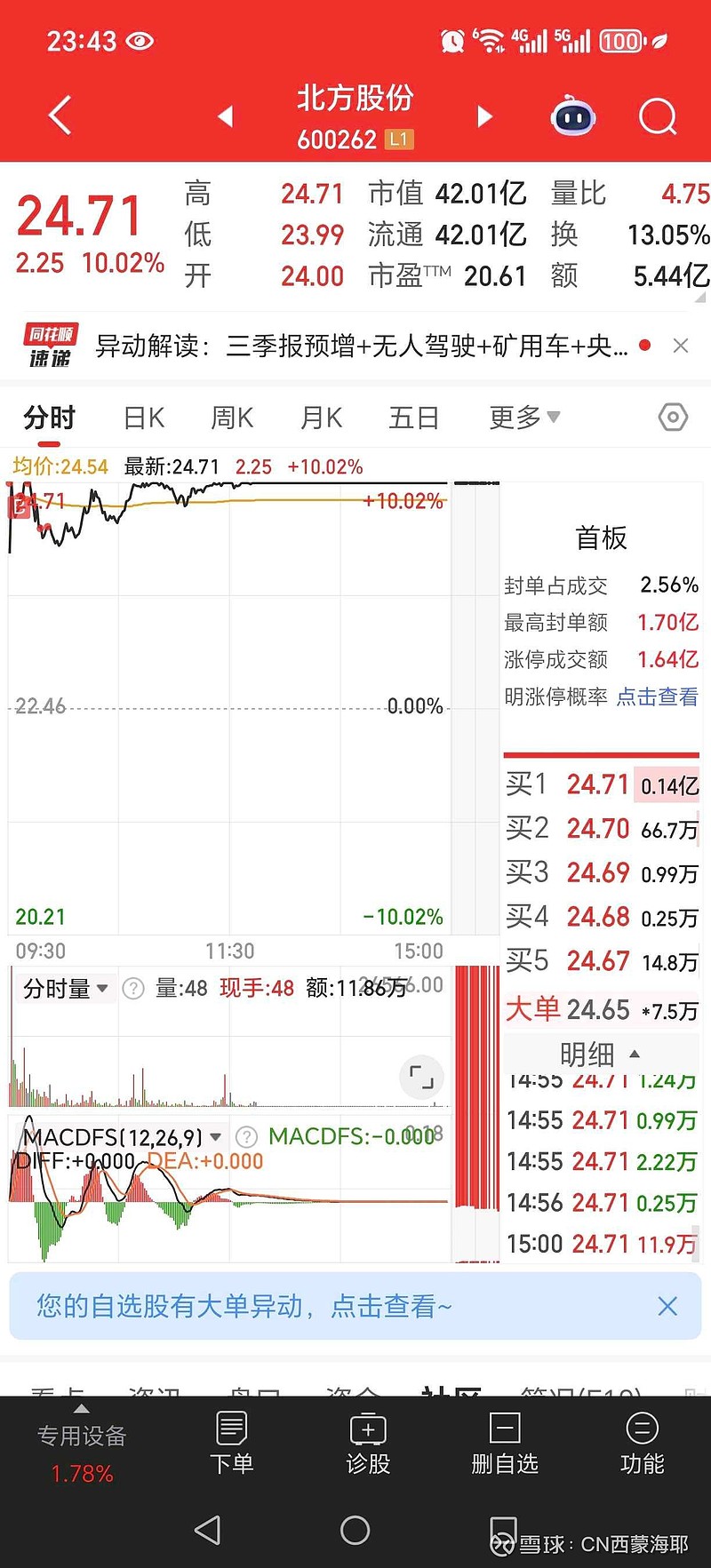
Task: Open the 功能 functions icon
Action: (642, 1444)
